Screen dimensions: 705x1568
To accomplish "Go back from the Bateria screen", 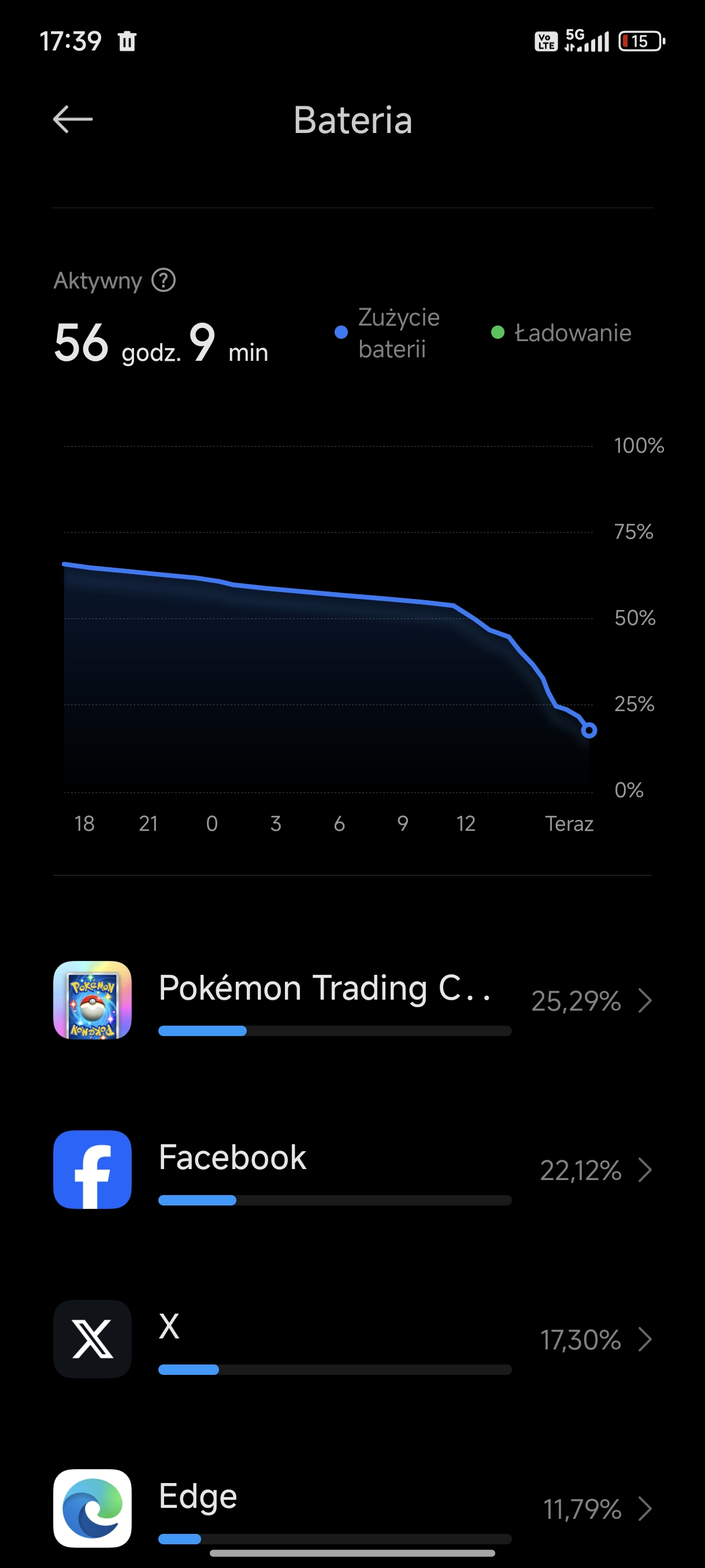I will [x=73, y=119].
